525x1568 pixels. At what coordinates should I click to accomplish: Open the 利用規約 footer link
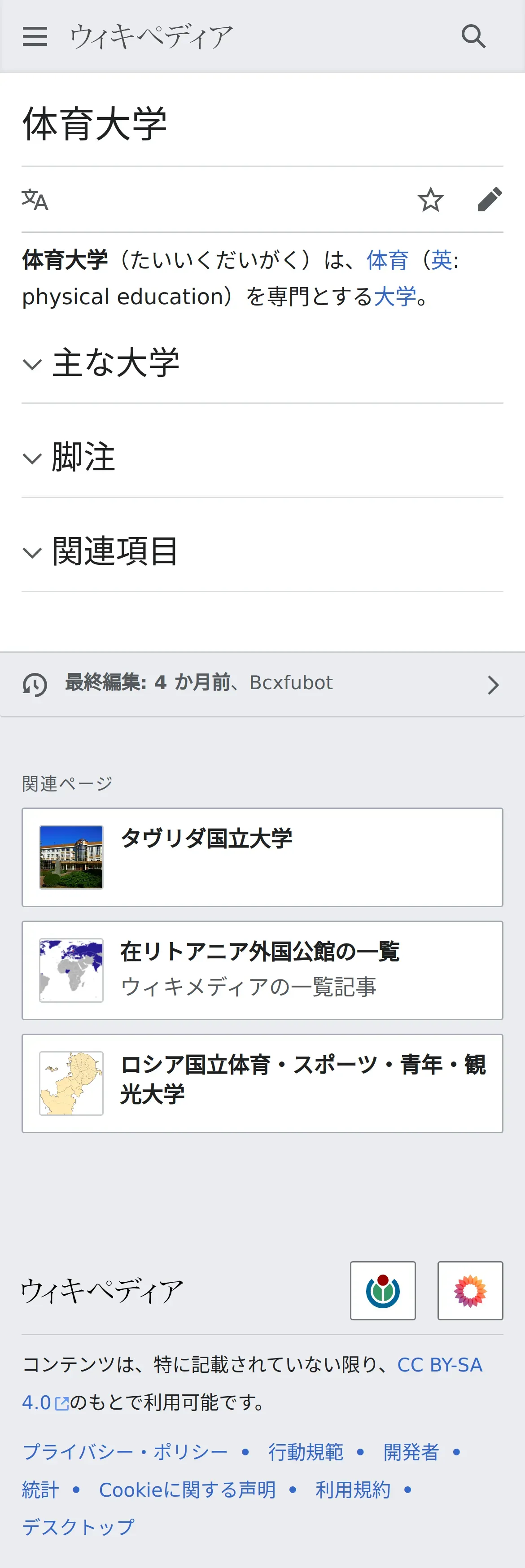pyautogui.click(x=353, y=1489)
